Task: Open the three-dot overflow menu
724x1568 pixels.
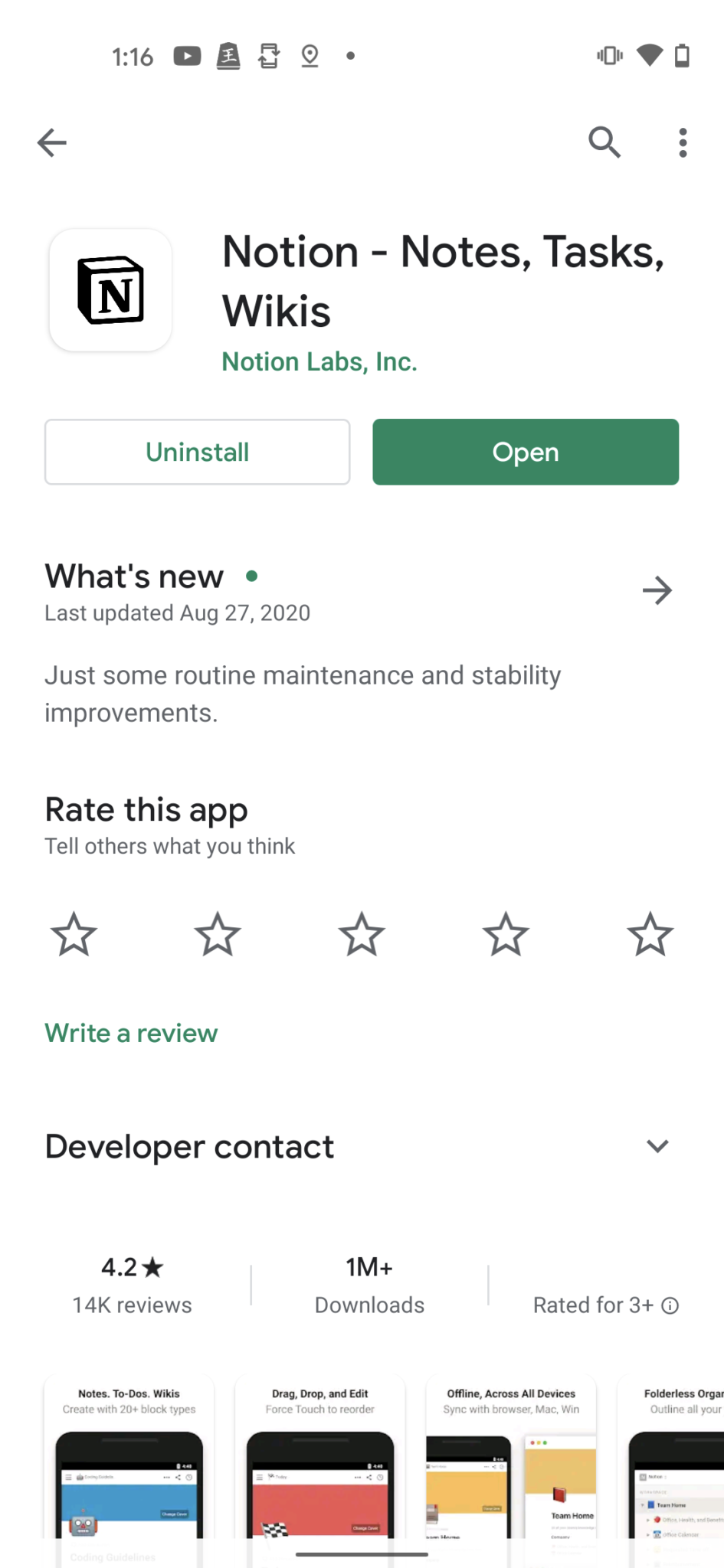Action: click(683, 142)
